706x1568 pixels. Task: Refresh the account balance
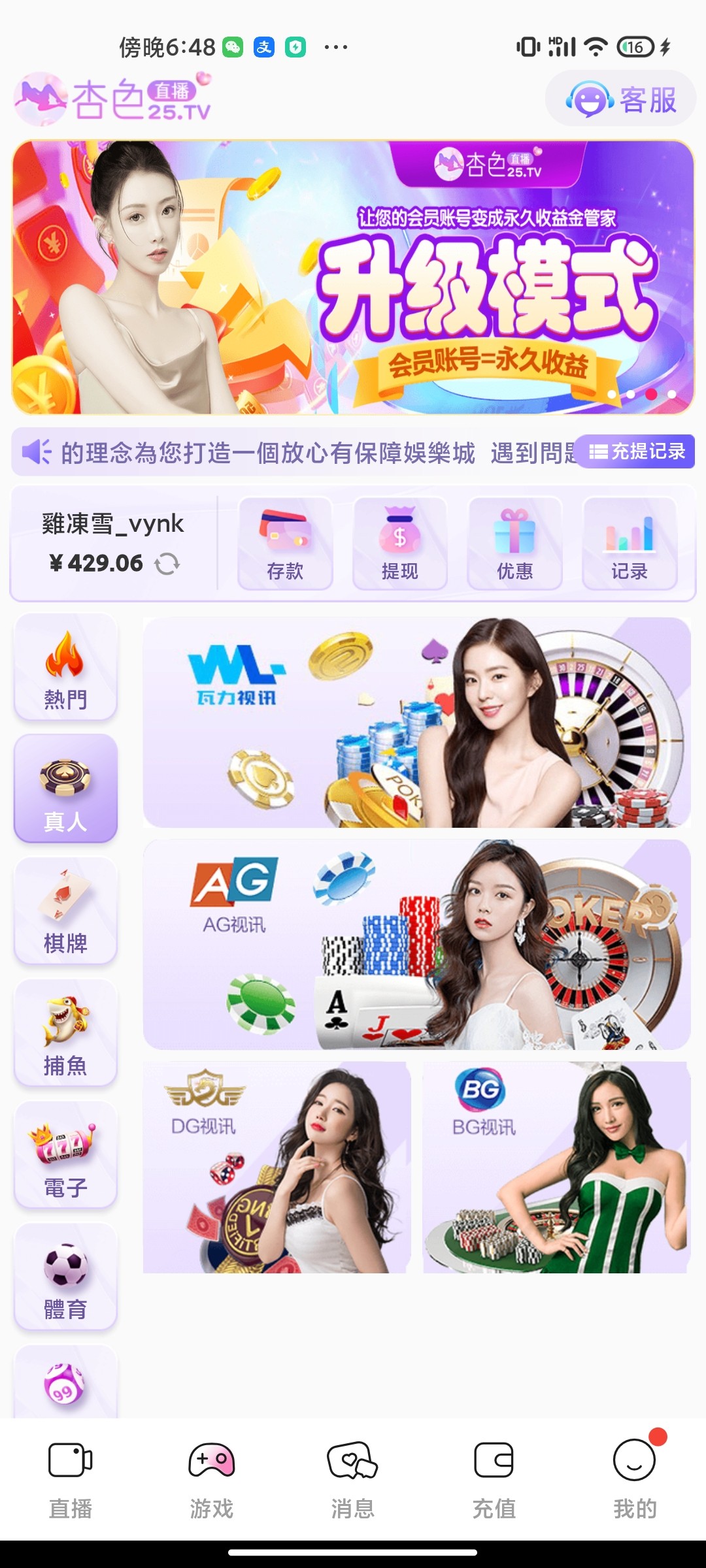click(x=167, y=563)
